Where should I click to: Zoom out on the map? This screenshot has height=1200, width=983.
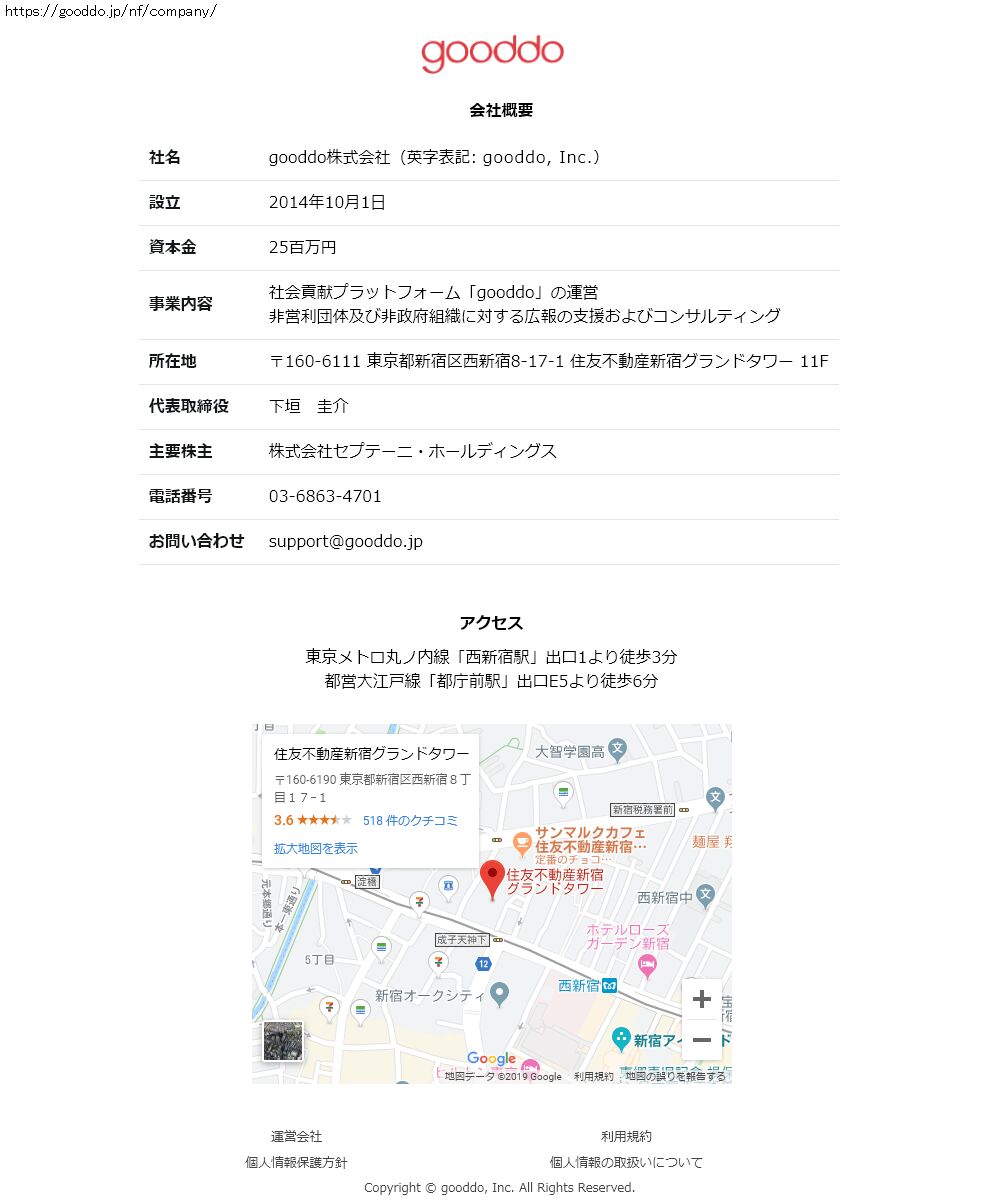click(x=702, y=1040)
